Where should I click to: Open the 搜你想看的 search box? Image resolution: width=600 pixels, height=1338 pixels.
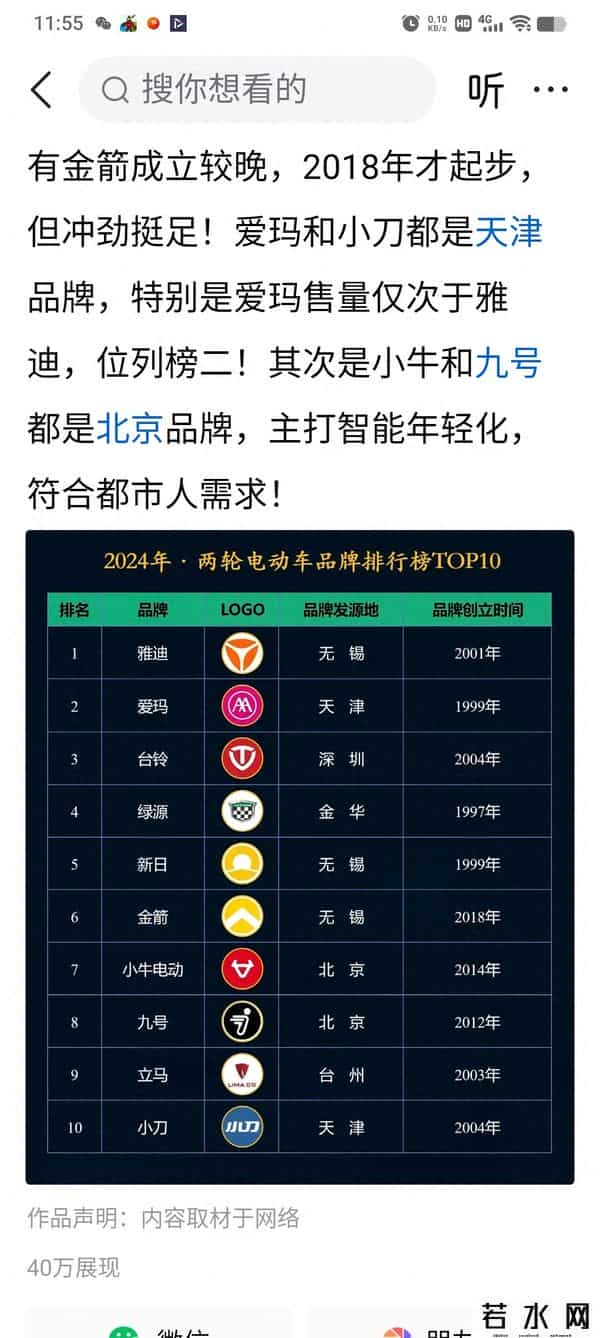[x=256, y=90]
